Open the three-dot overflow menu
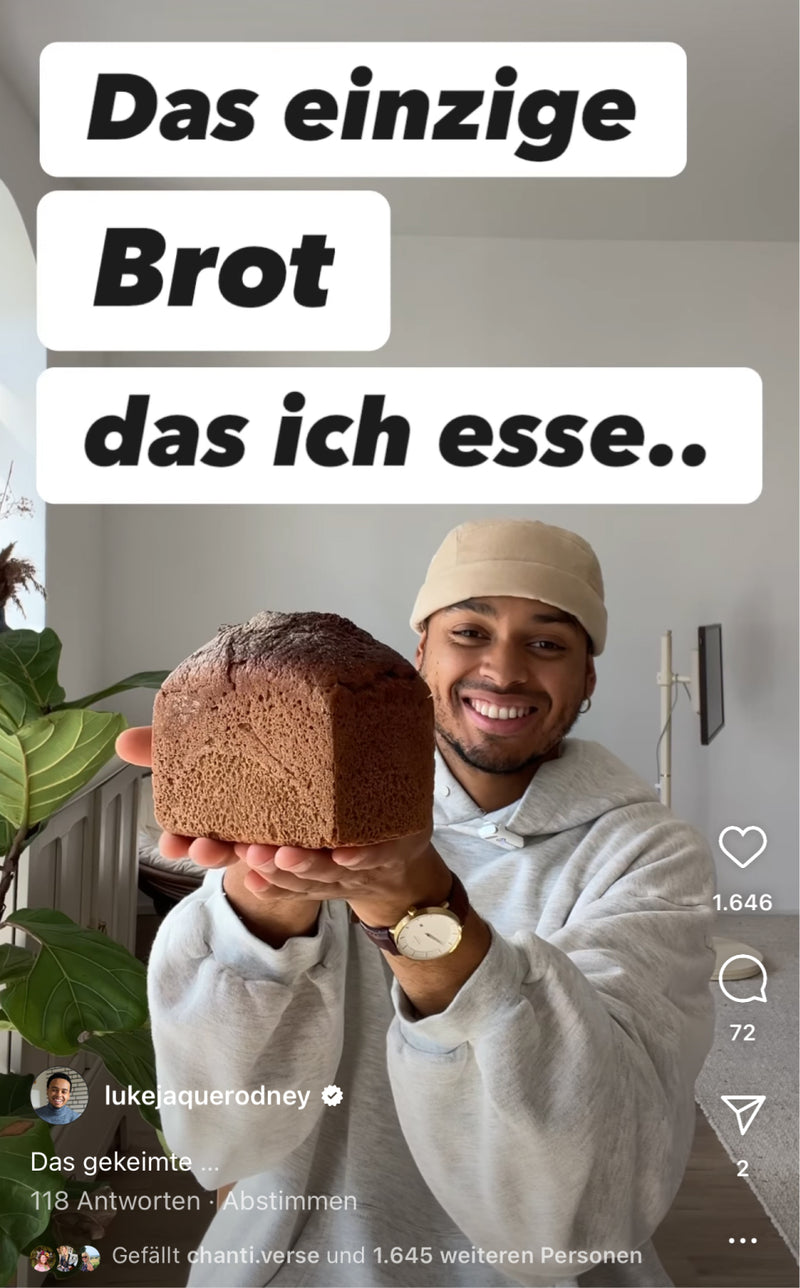This screenshot has width=800, height=1288. [x=742, y=1240]
